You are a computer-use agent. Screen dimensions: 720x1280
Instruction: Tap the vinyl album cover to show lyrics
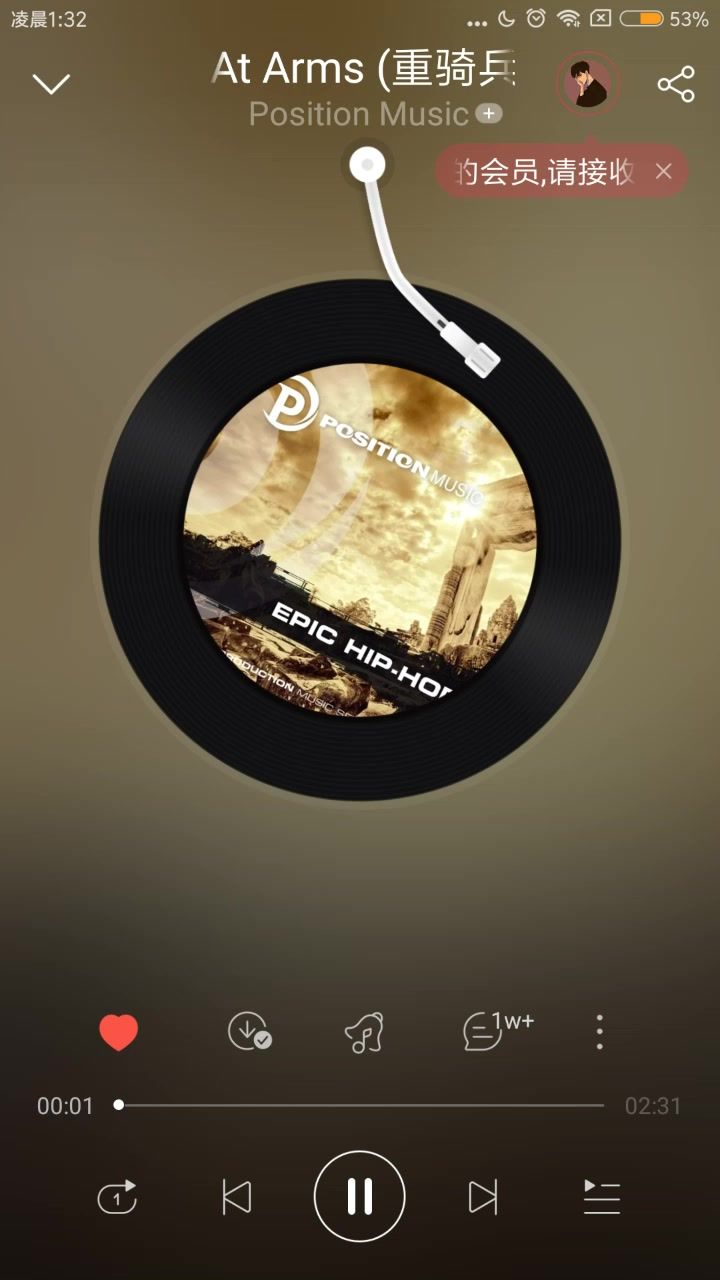360,540
